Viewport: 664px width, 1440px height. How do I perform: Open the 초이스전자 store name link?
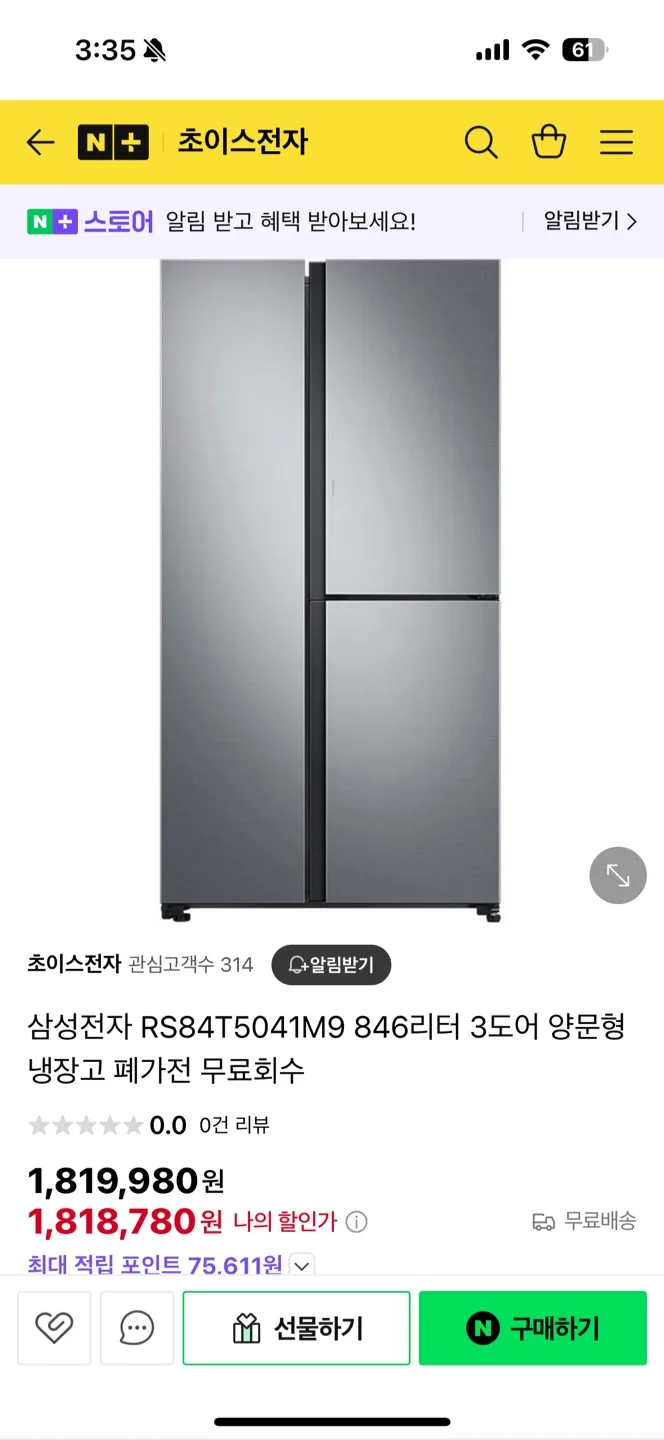click(74, 965)
